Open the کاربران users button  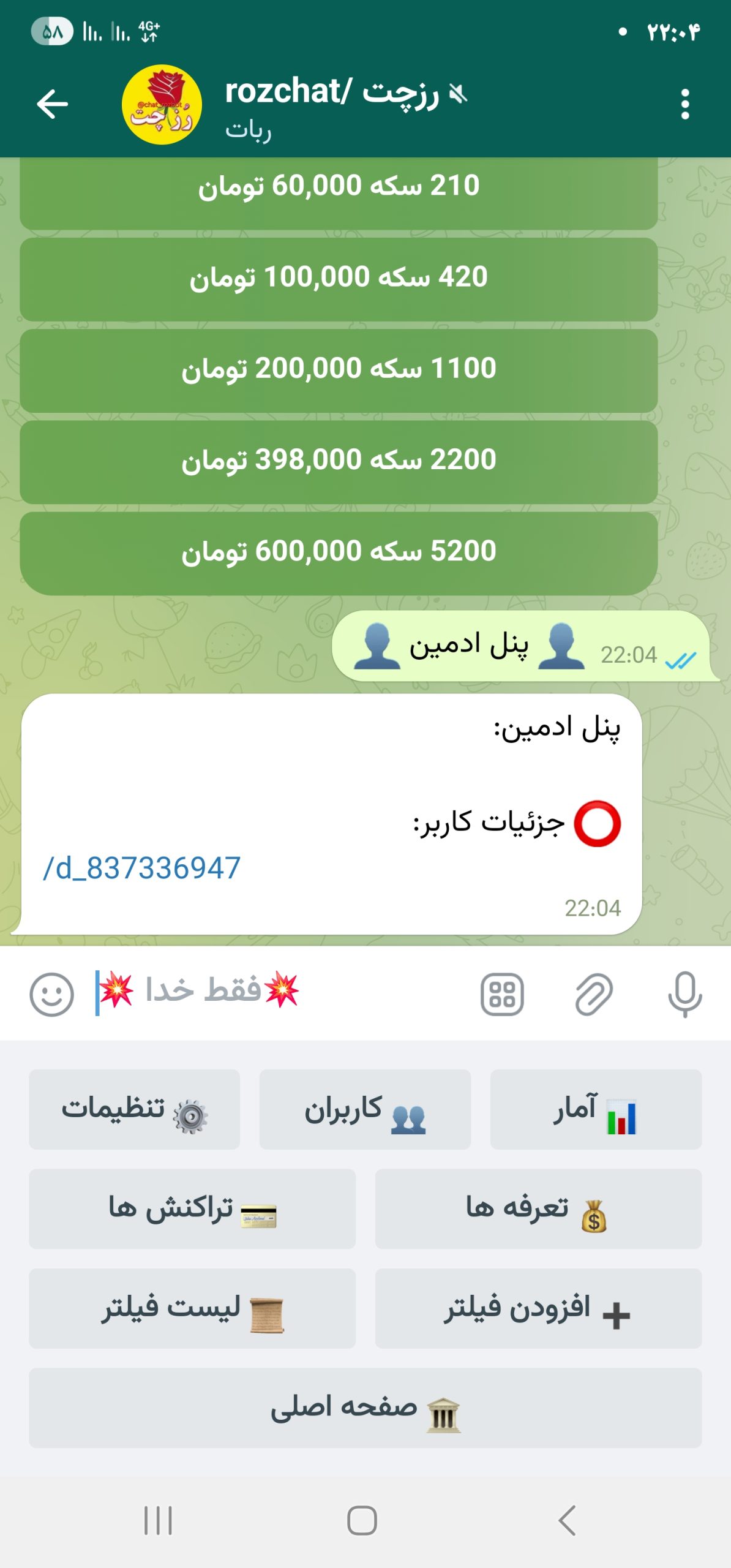click(x=365, y=1109)
